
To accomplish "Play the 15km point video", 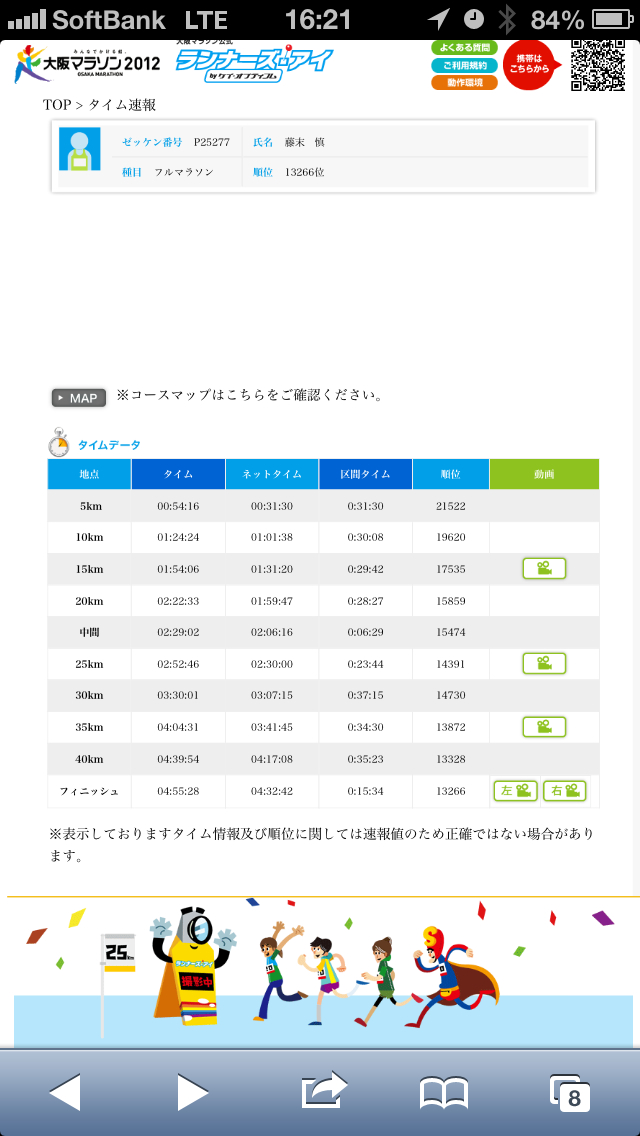I will click(x=544, y=569).
